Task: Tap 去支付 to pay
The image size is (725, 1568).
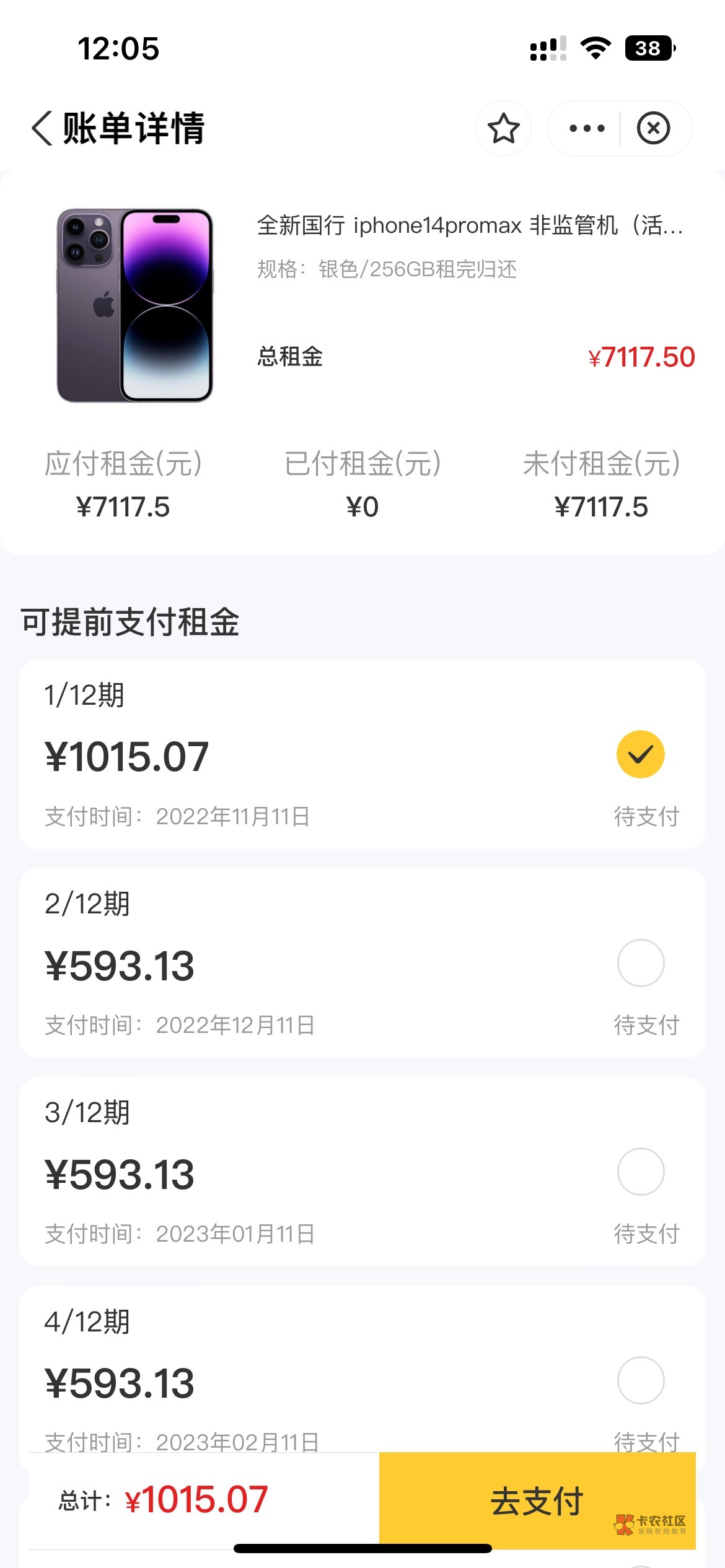Action: coord(537,1501)
